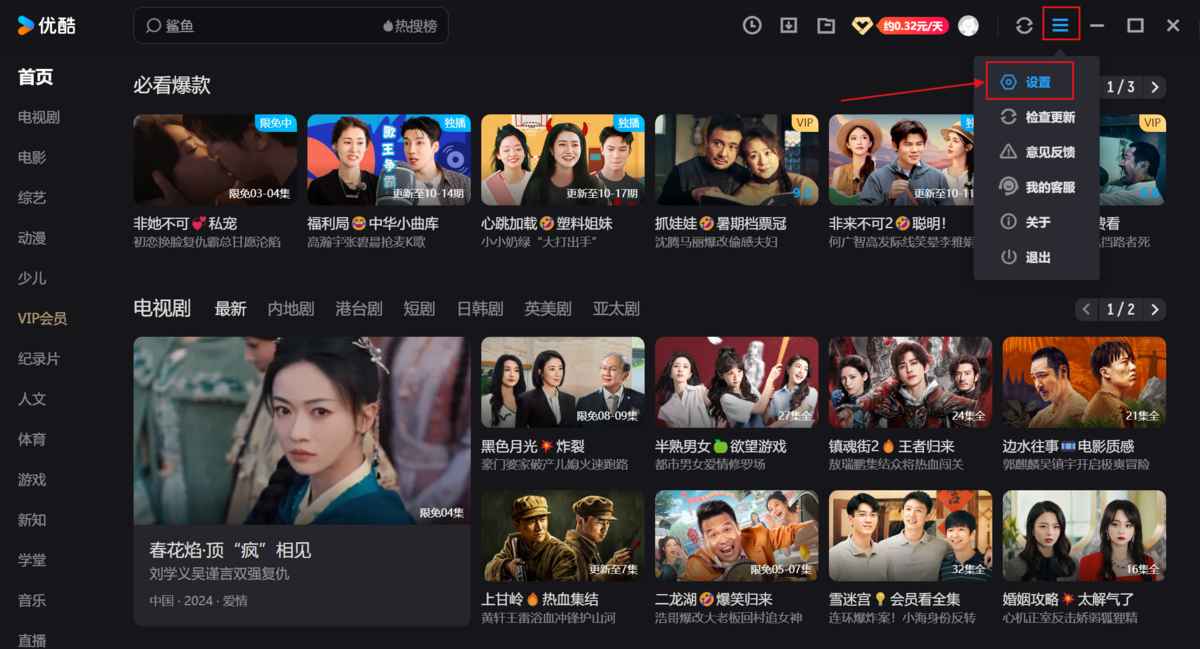
Task: Go to VIP会员 section
Action: (x=42, y=318)
